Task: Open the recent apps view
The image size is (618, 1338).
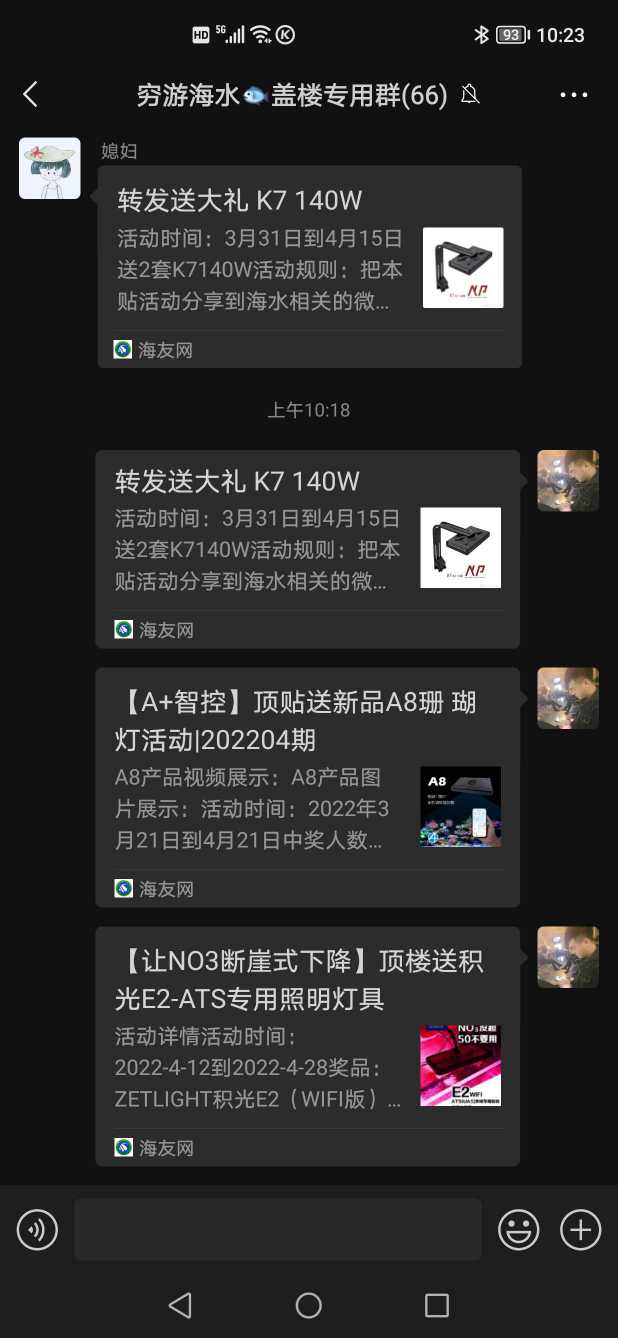Action: [437, 1305]
